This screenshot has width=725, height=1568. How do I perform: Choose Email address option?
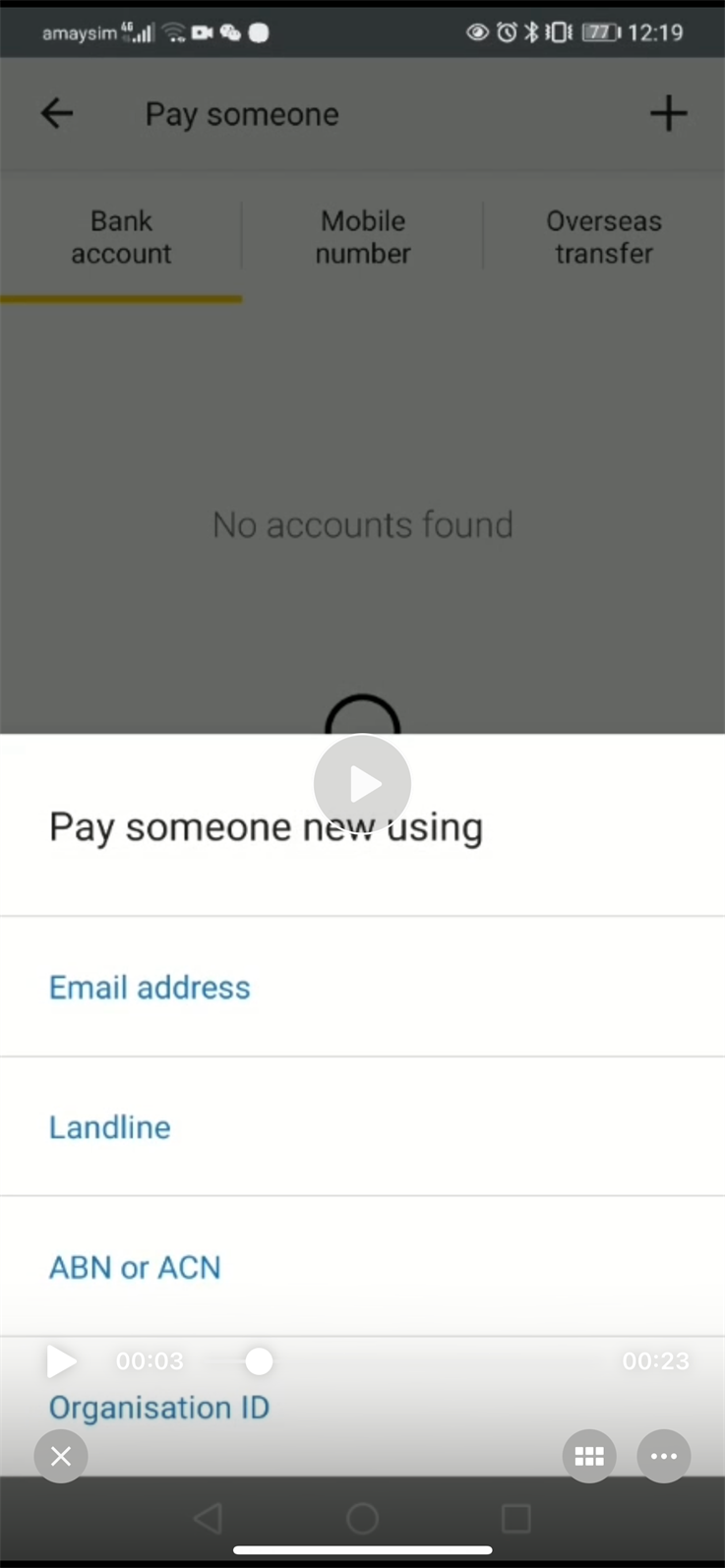click(x=362, y=987)
